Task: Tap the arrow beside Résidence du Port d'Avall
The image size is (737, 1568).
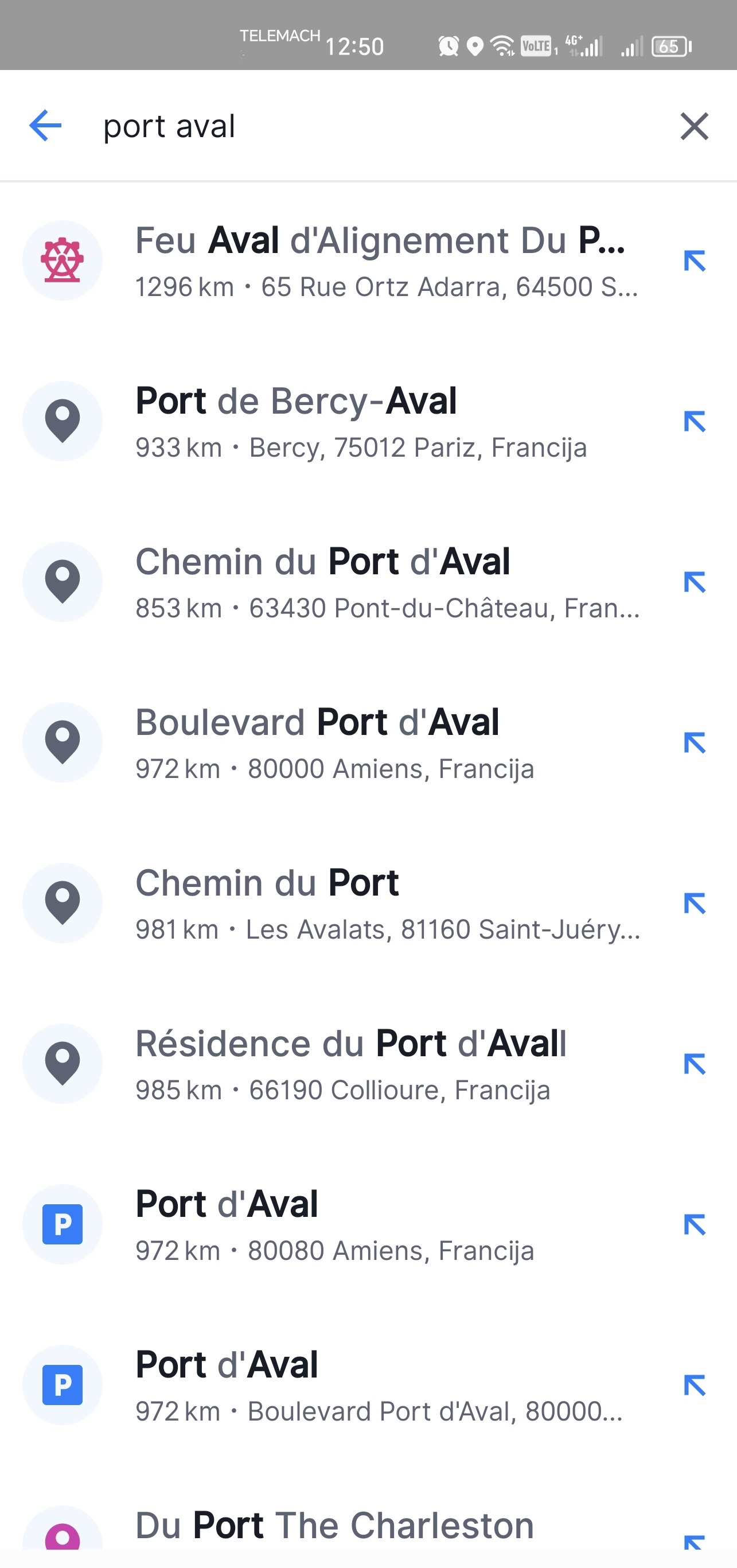Action: [x=695, y=1065]
